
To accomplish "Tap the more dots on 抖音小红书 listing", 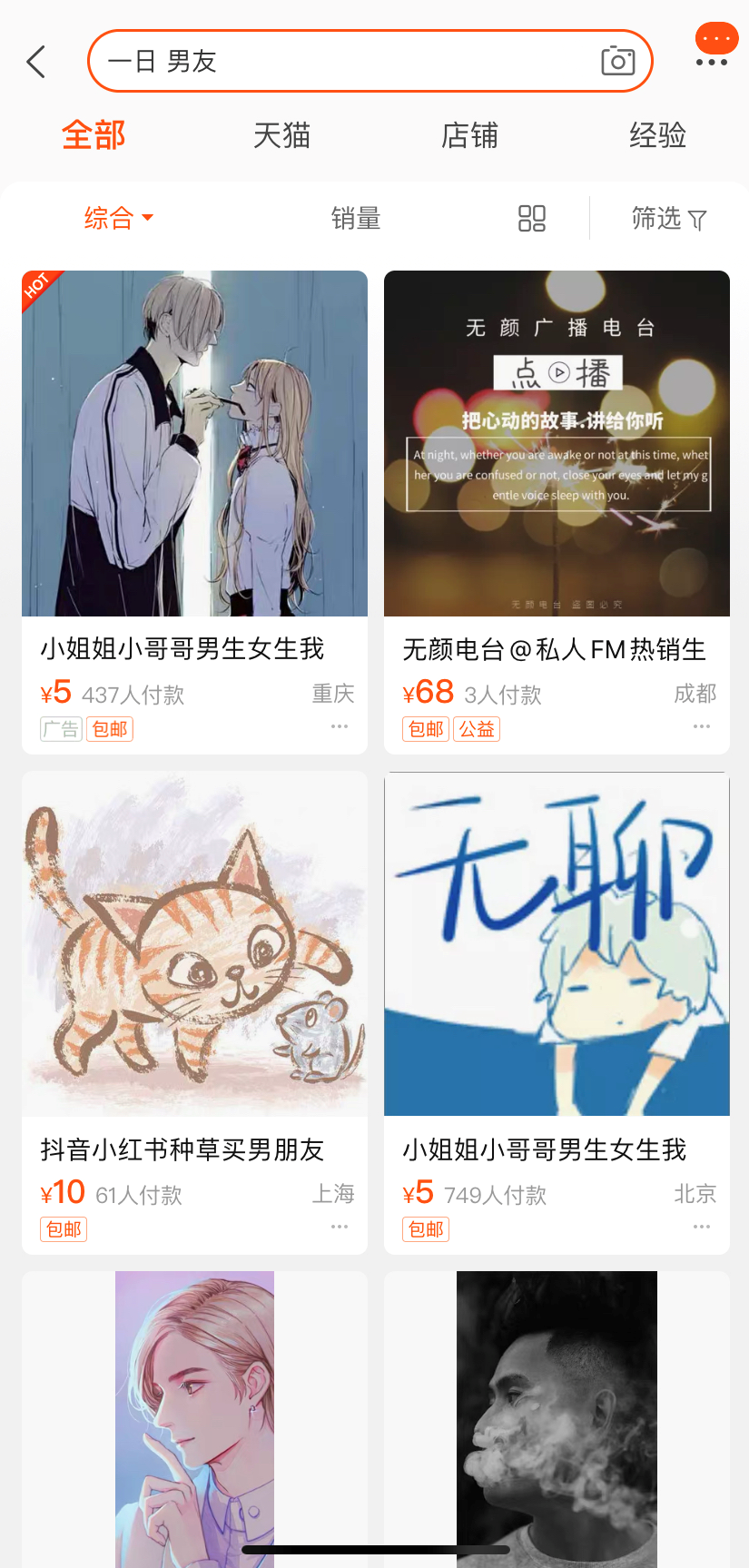I will (x=339, y=1226).
